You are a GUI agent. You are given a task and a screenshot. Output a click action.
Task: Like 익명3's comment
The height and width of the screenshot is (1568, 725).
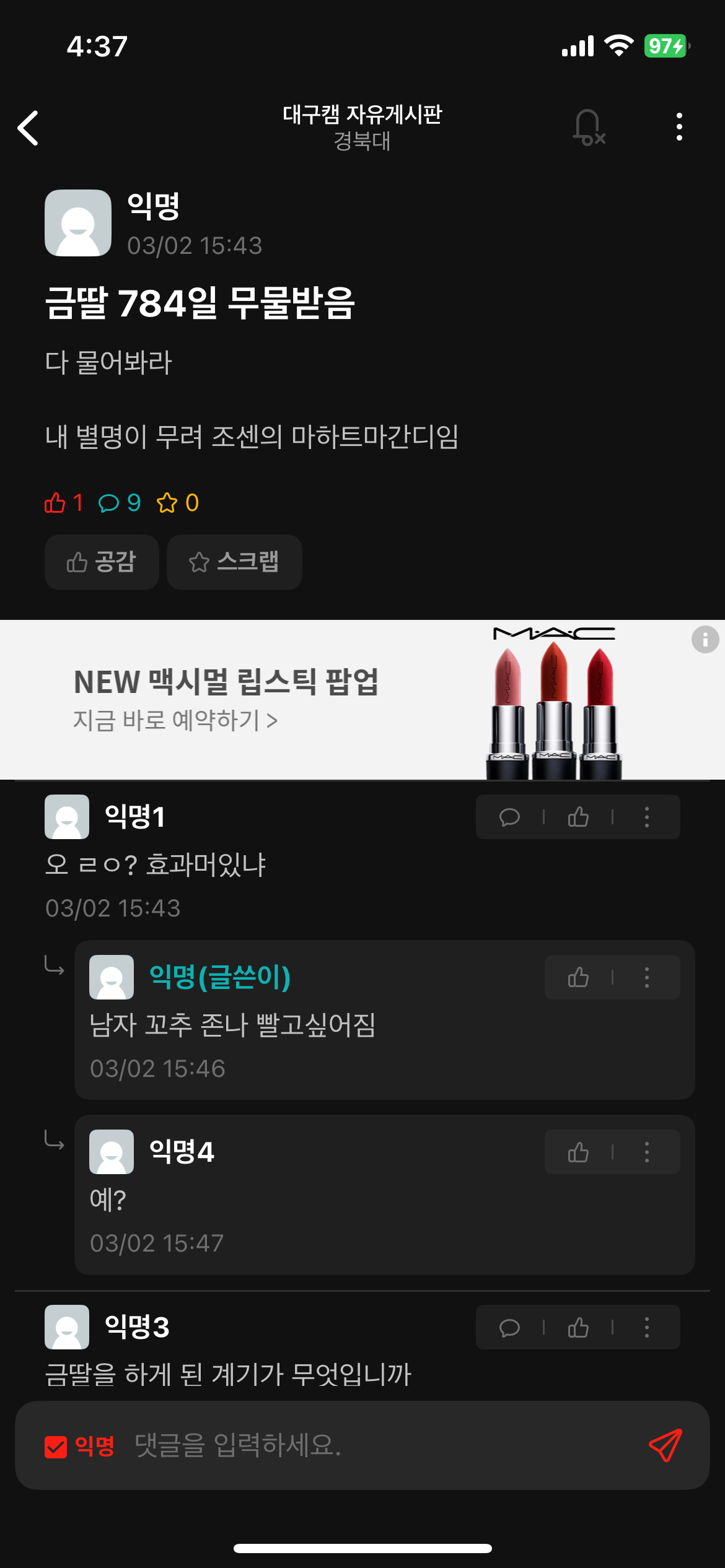[x=578, y=1327]
